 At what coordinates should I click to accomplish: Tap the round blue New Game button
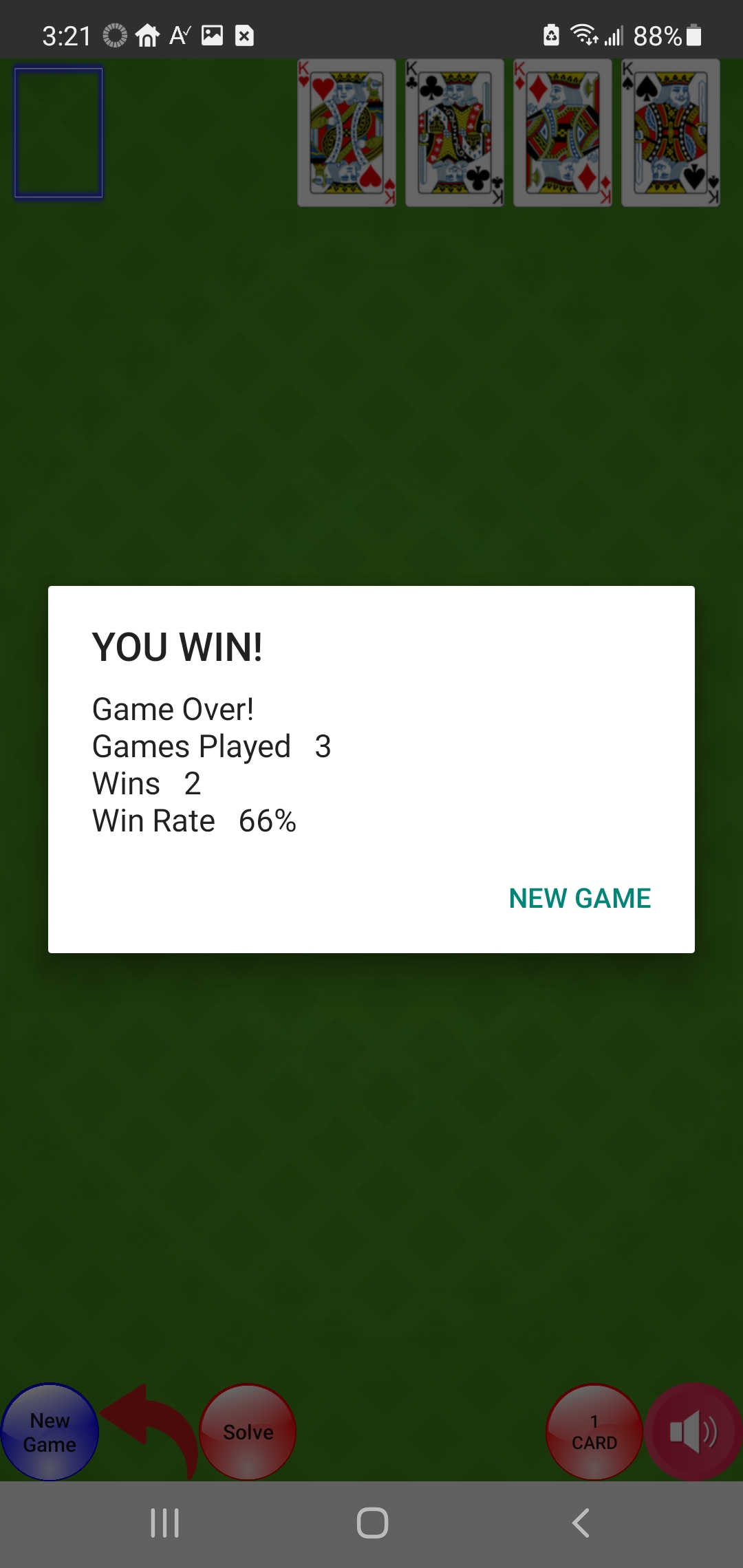click(x=50, y=1432)
